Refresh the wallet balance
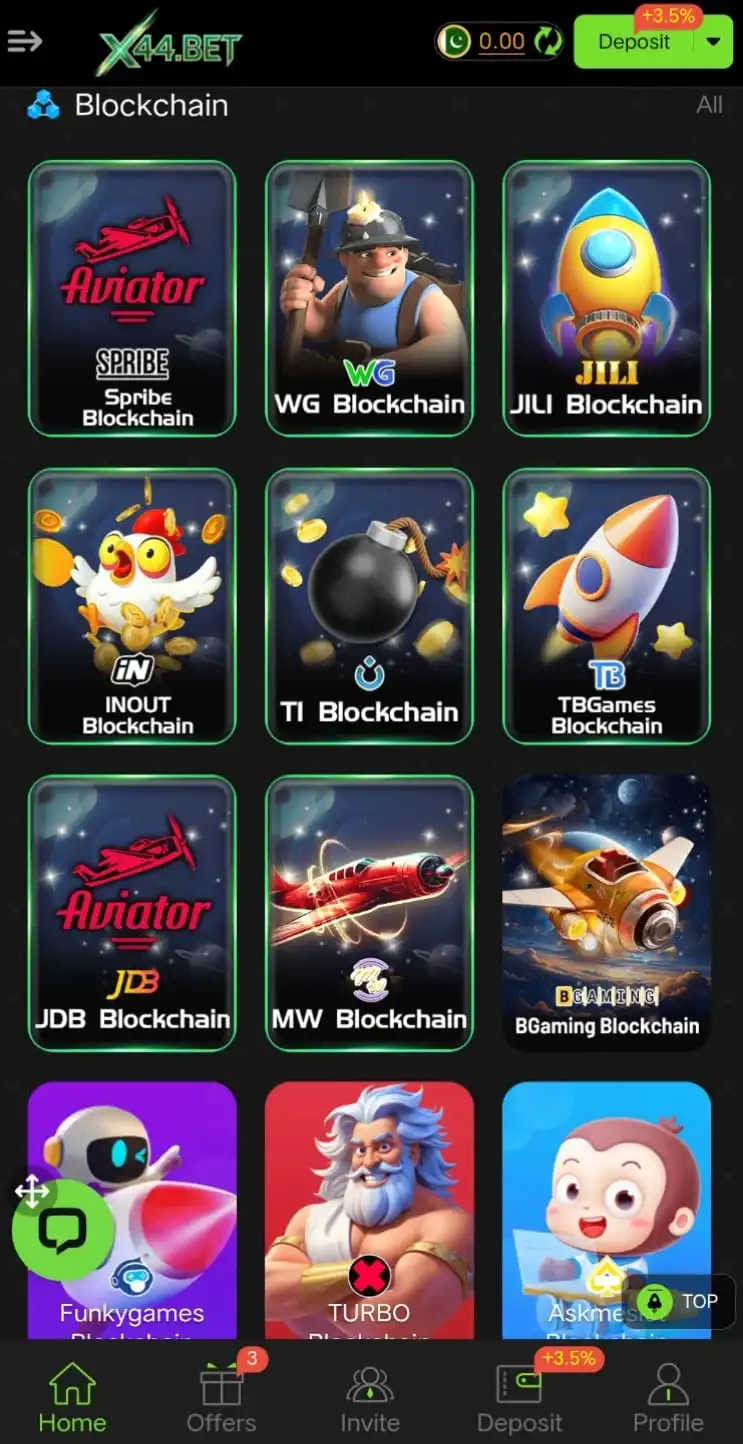This screenshot has height=1444, width=743. [547, 42]
